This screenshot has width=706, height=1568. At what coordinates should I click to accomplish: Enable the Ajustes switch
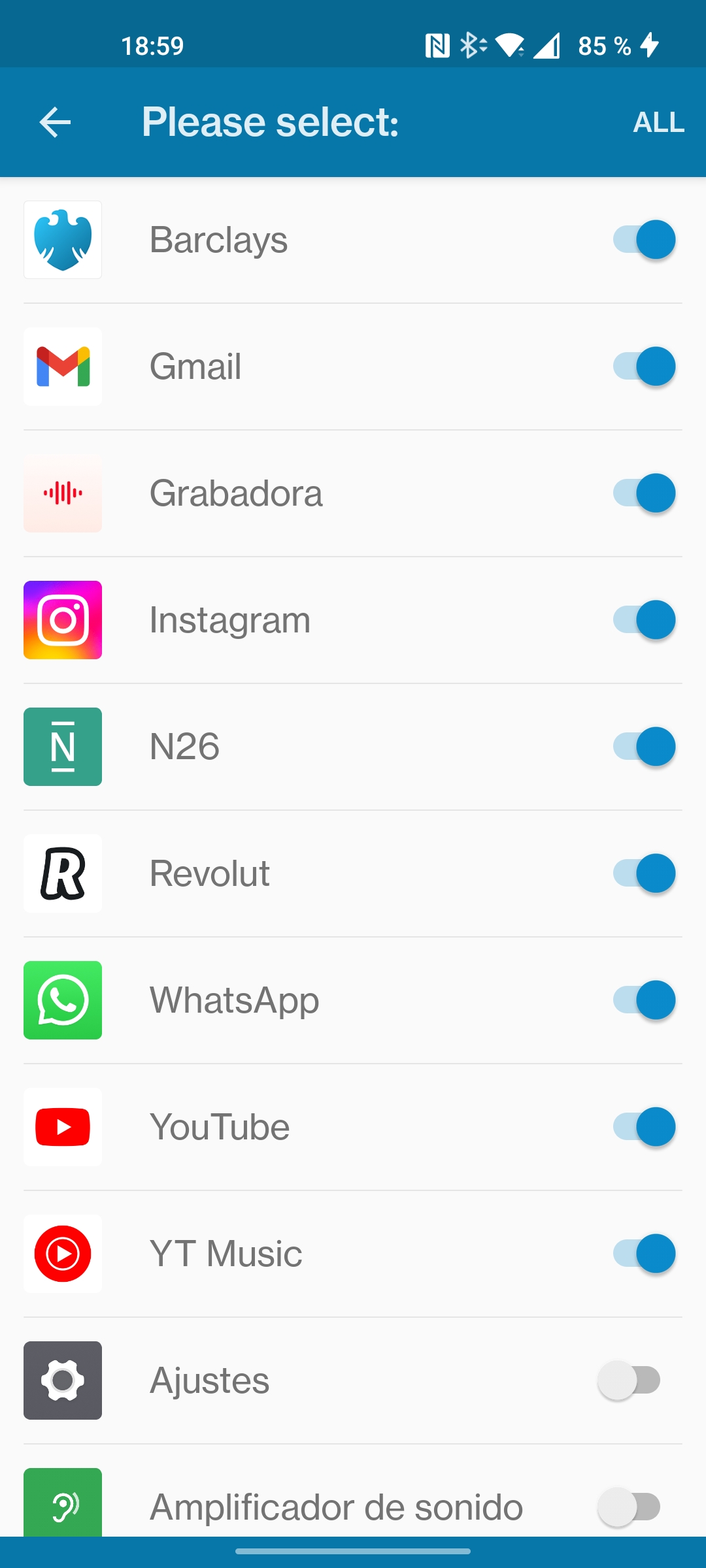[x=629, y=1380]
